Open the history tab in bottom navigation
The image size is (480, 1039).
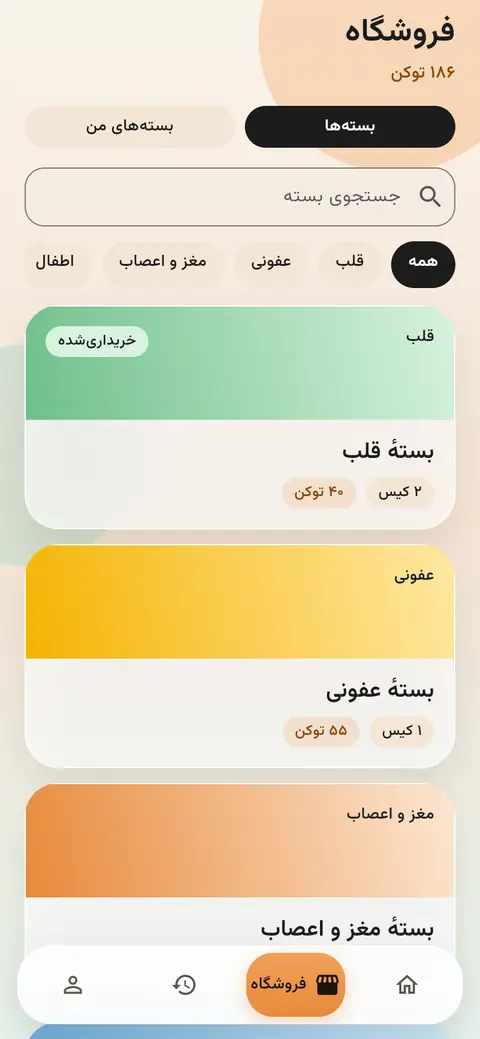pos(184,985)
